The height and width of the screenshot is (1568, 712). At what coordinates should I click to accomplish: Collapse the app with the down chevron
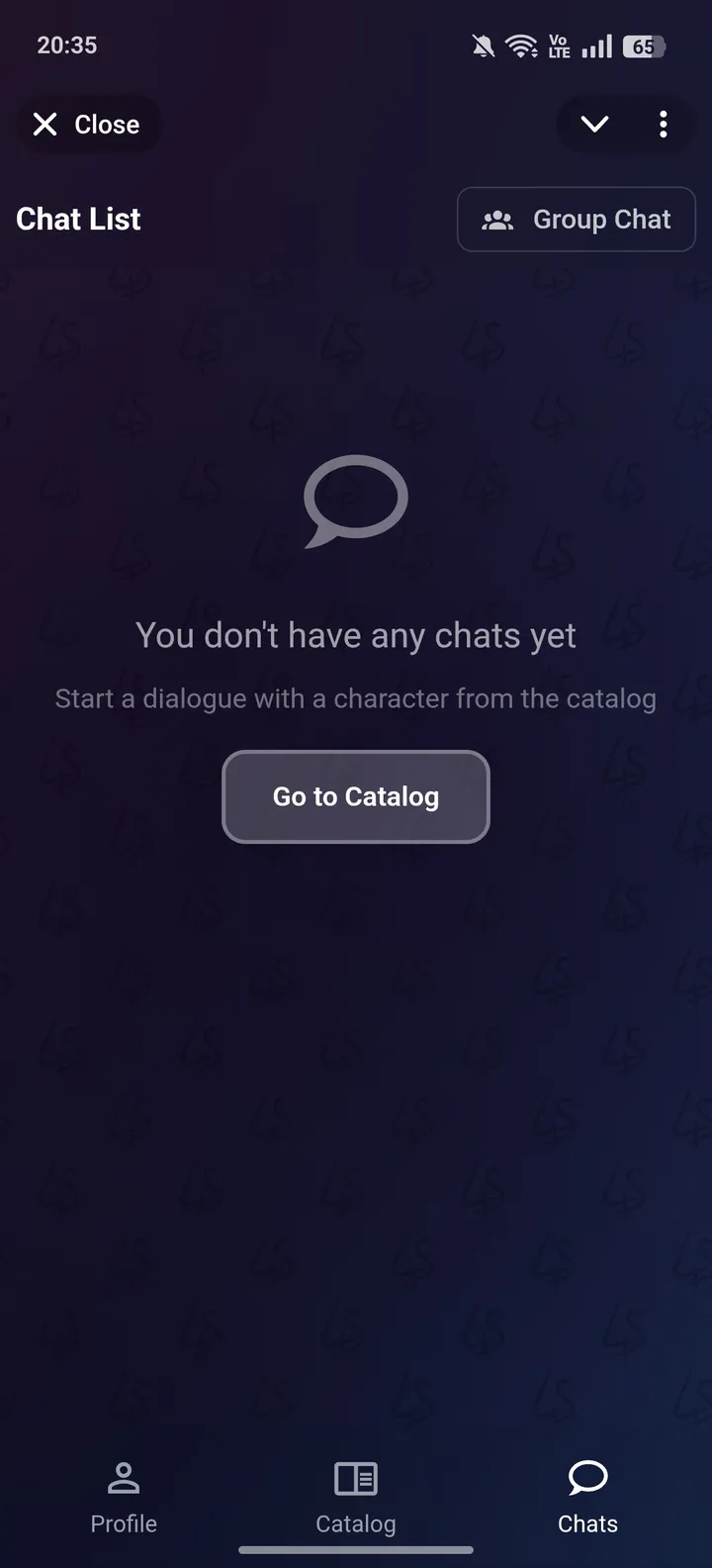[594, 125]
